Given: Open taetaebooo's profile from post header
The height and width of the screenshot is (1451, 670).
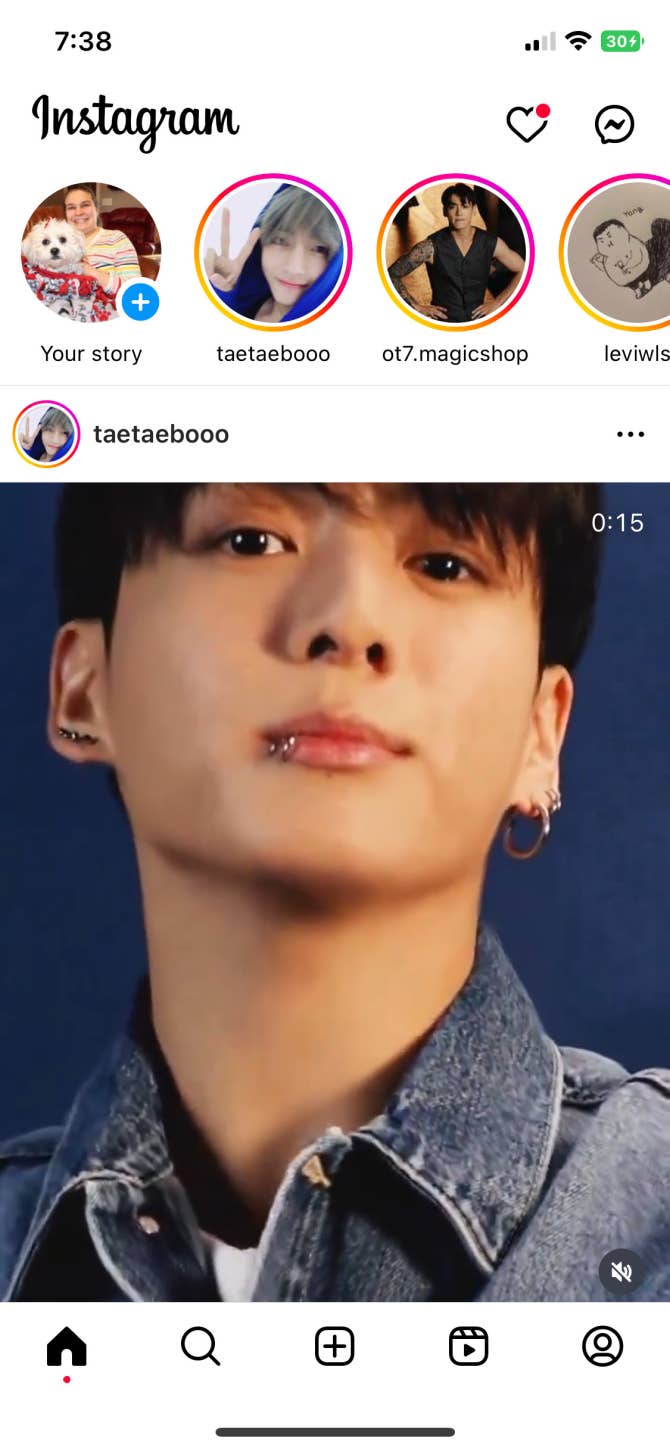Looking at the screenshot, I should [160, 434].
